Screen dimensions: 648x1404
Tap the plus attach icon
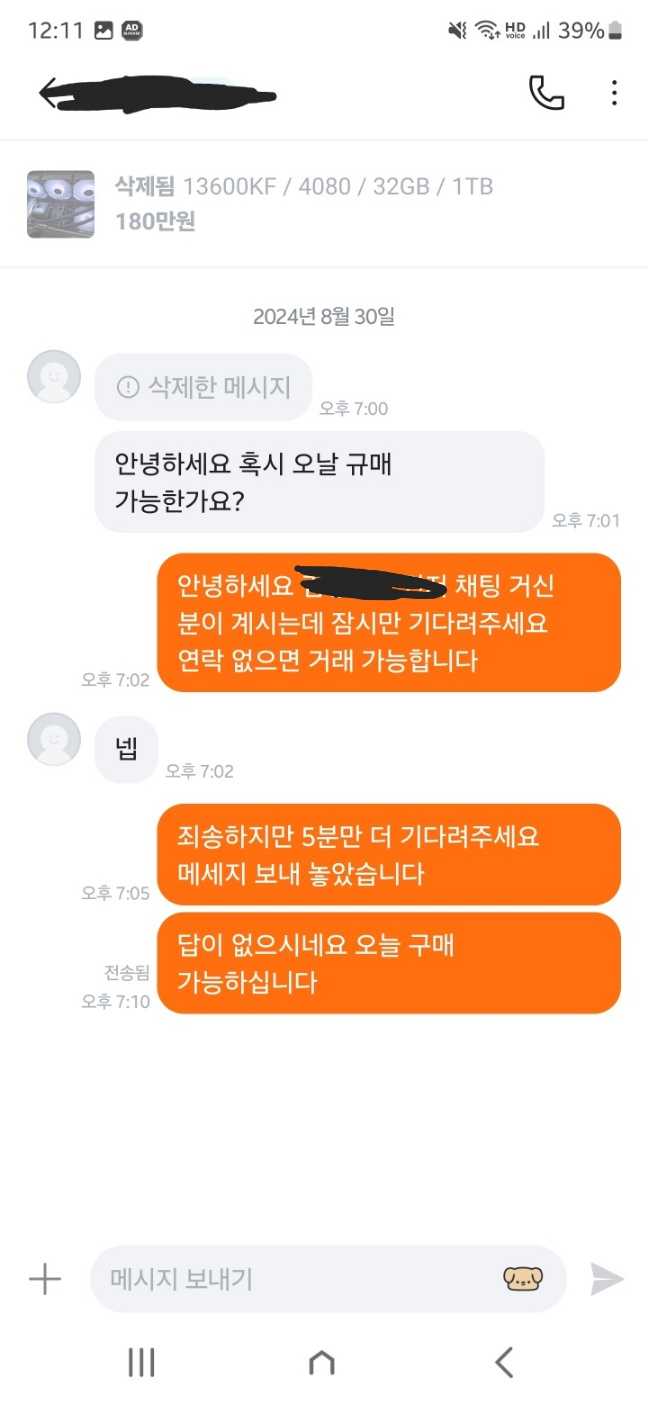(x=44, y=1279)
